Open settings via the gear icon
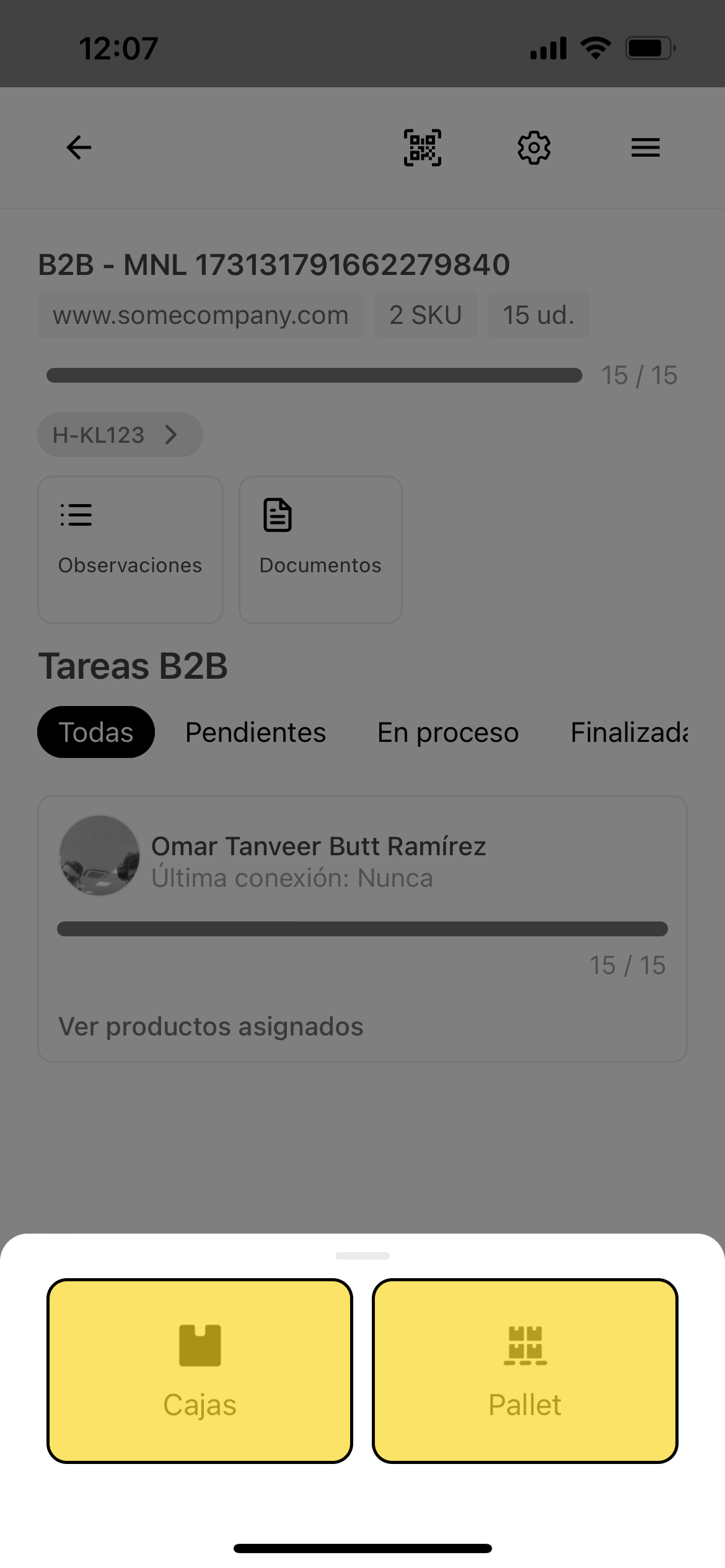The width and height of the screenshot is (725, 1568). click(534, 147)
